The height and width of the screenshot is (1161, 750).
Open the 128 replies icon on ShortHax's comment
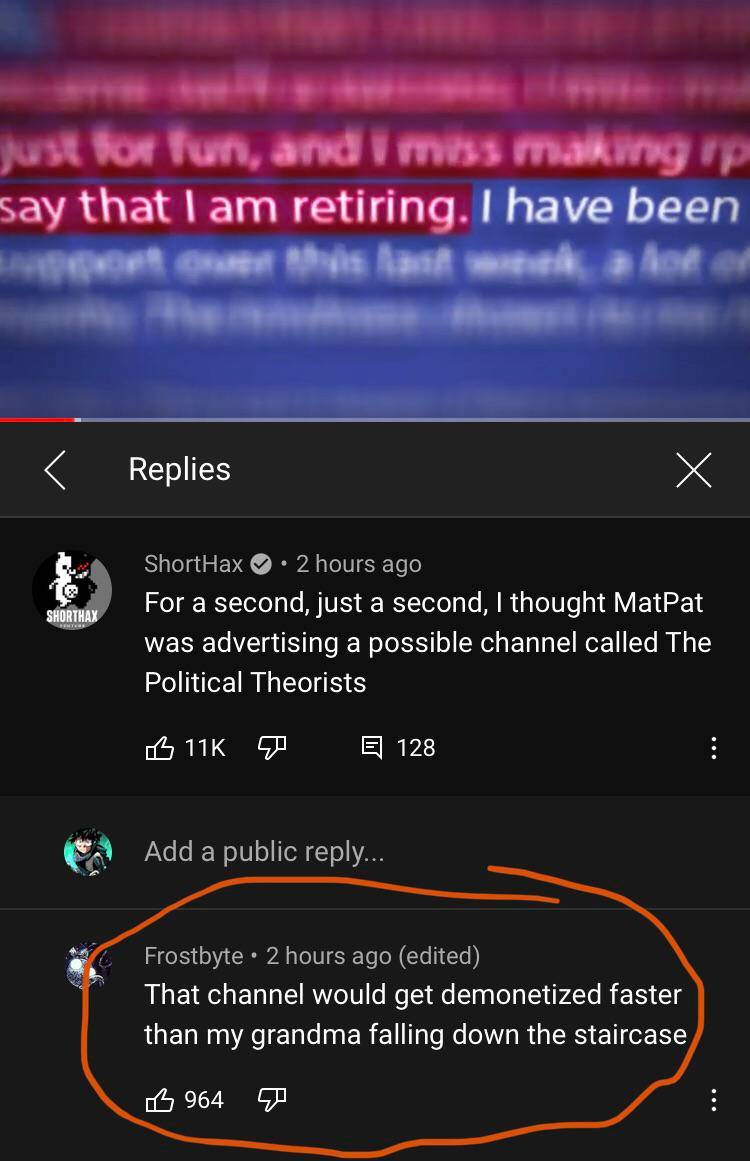372,748
